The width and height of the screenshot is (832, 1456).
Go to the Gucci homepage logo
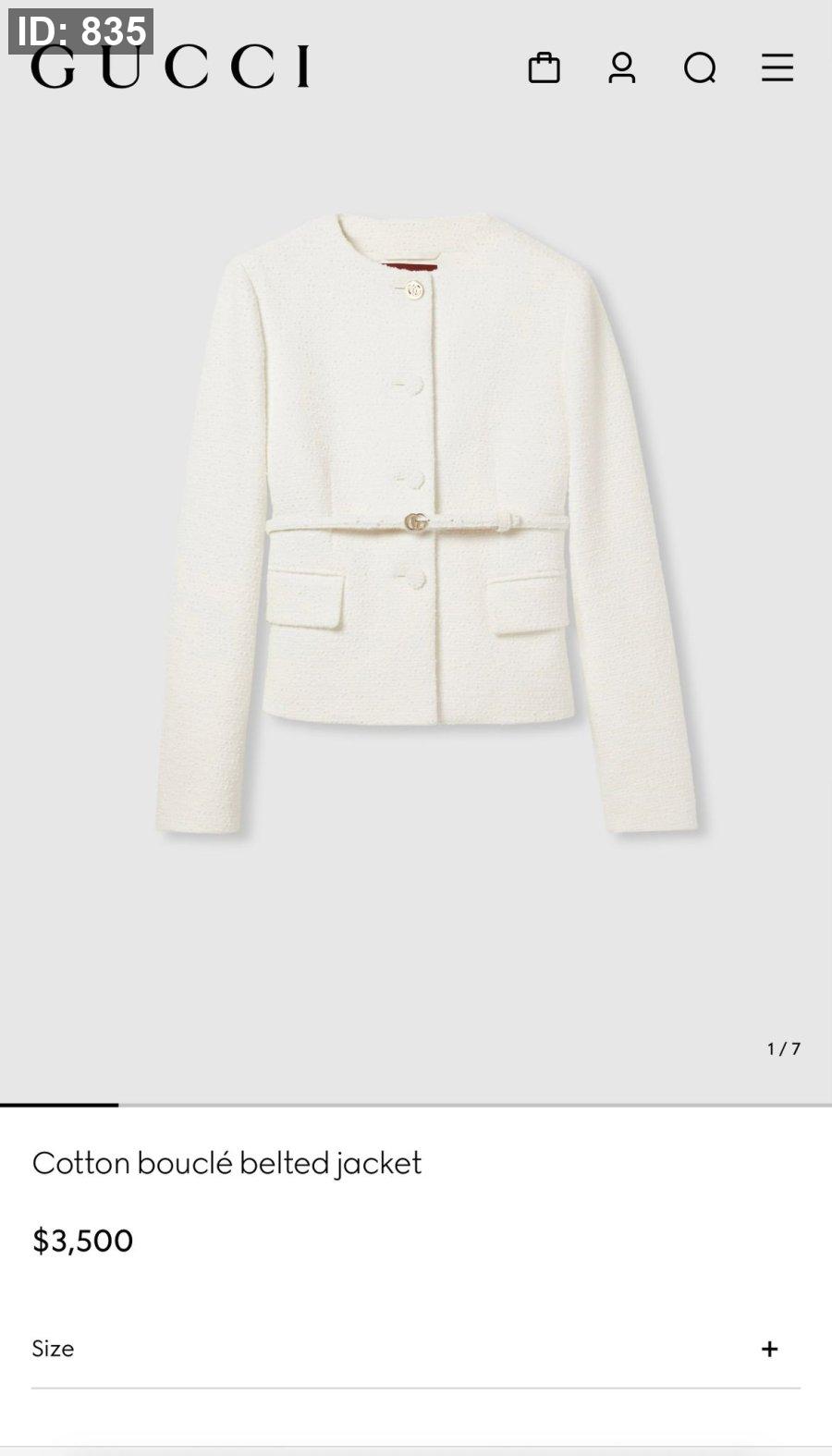click(171, 67)
